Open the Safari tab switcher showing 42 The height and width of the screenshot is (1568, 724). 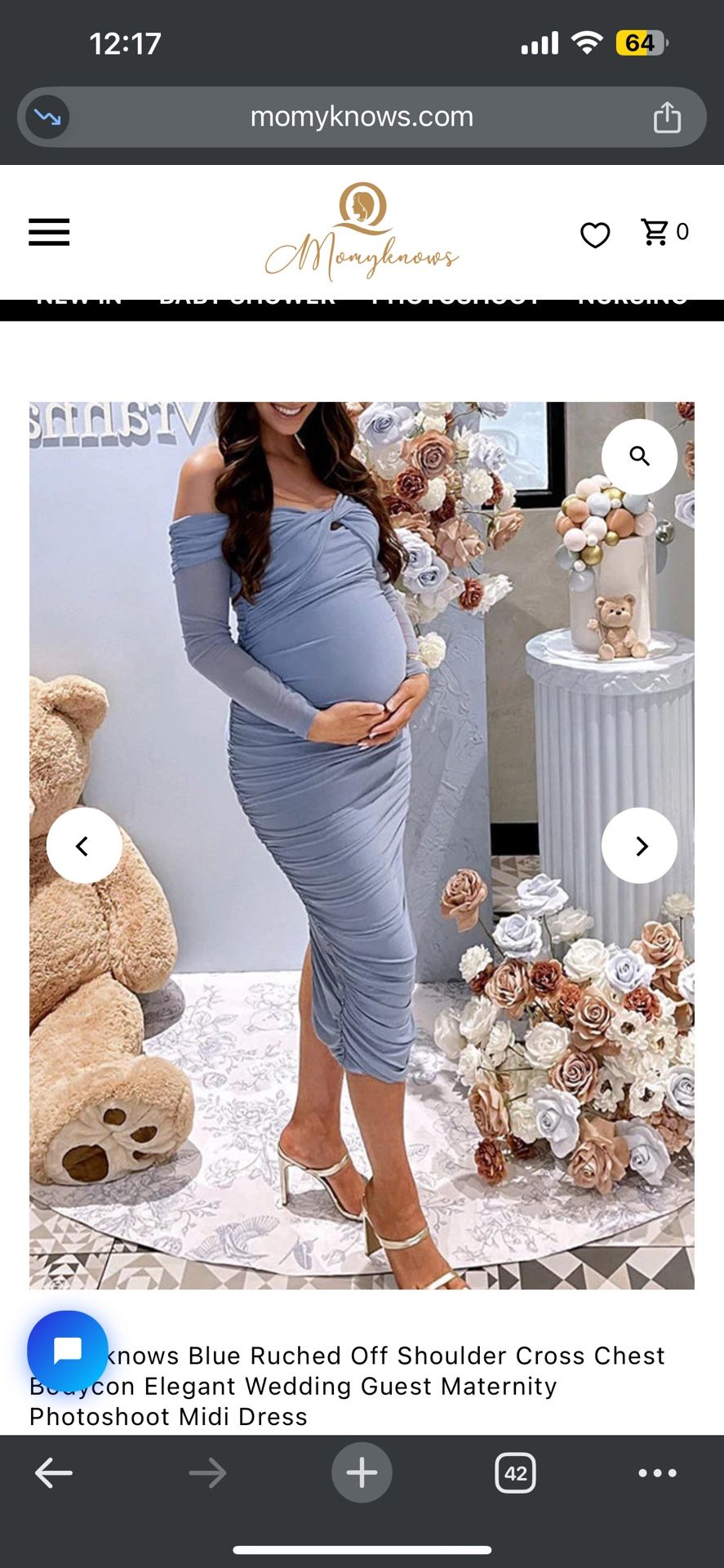click(x=515, y=1473)
